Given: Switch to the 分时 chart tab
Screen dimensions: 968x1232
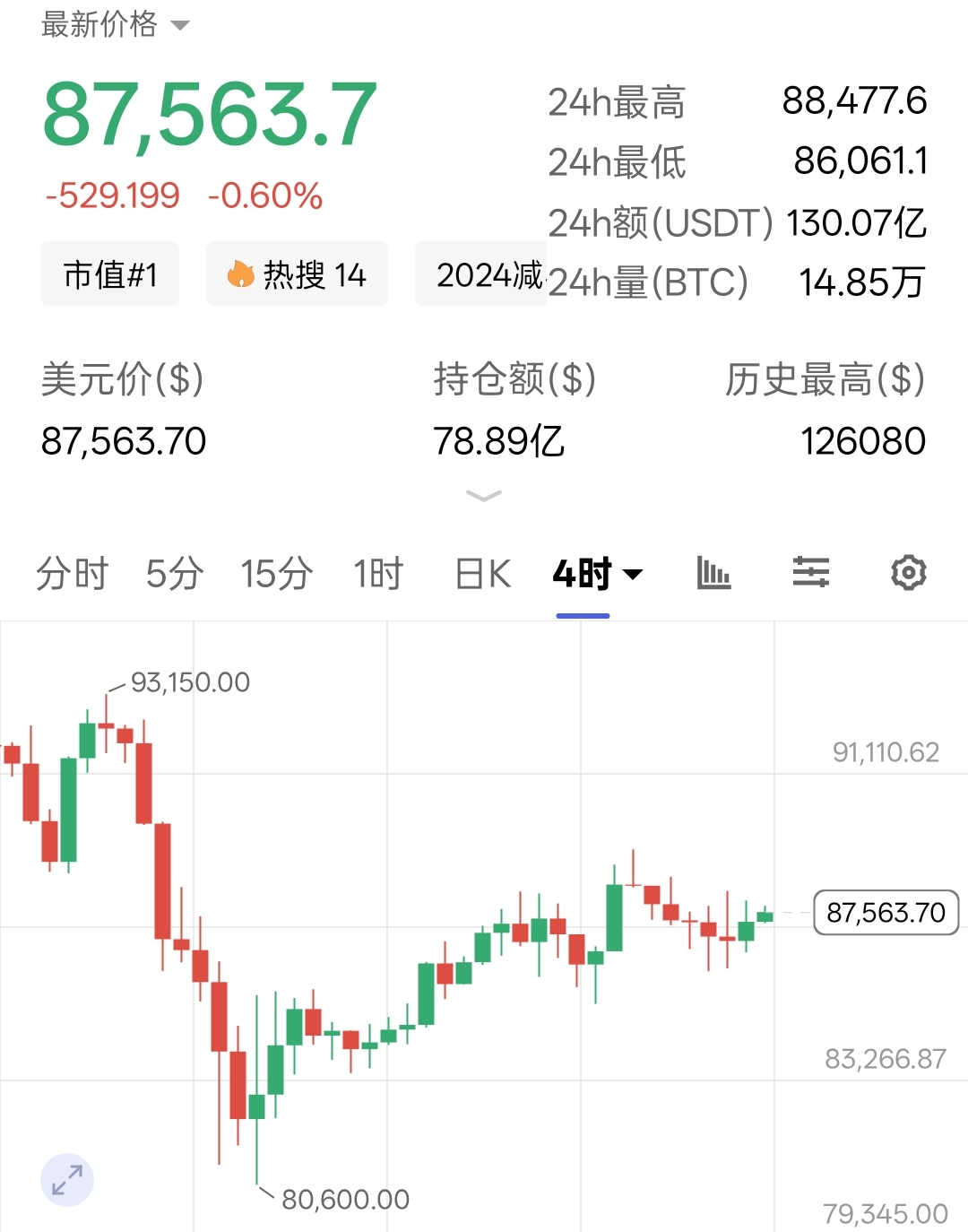Looking at the screenshot, I should [x=72, y=574].
